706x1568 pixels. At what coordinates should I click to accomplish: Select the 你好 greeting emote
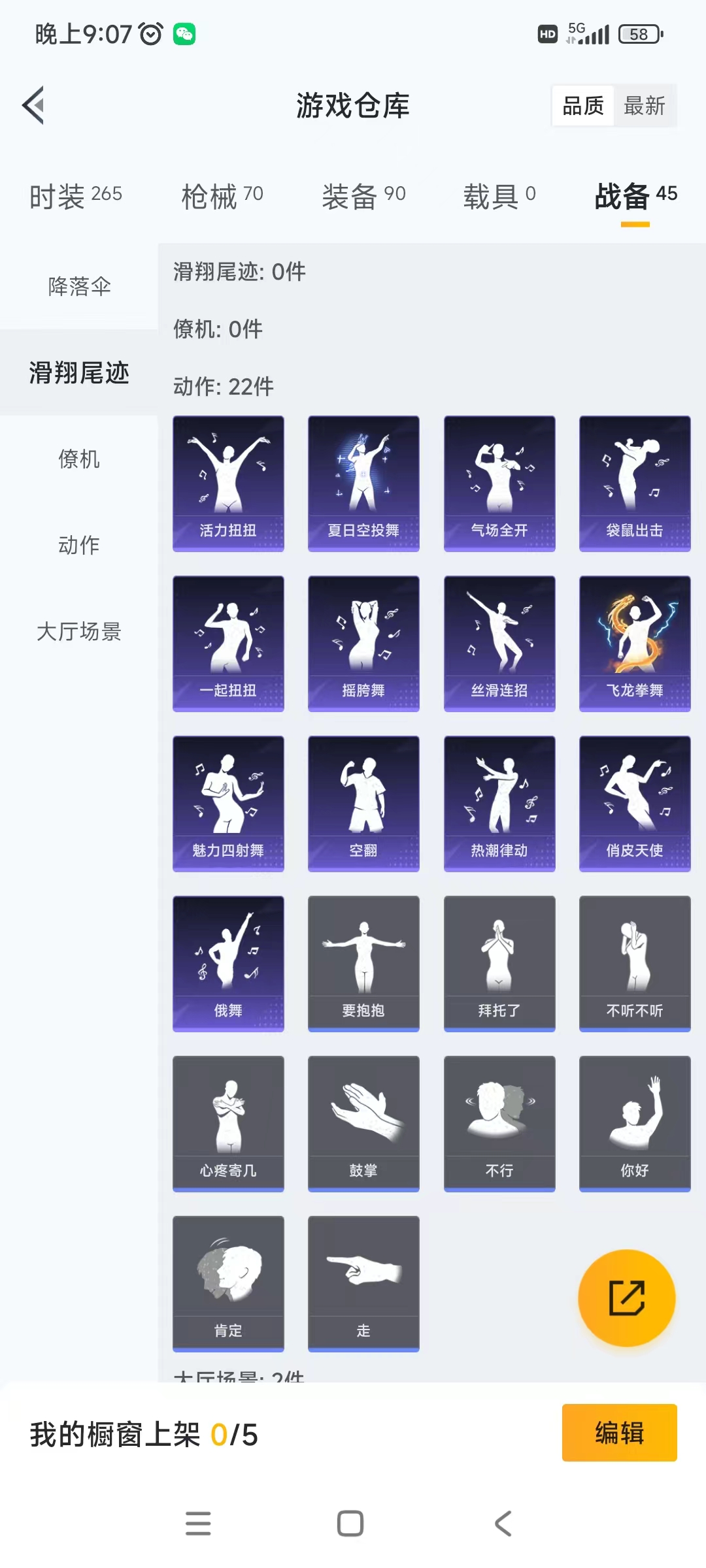tap(633, 1124)
